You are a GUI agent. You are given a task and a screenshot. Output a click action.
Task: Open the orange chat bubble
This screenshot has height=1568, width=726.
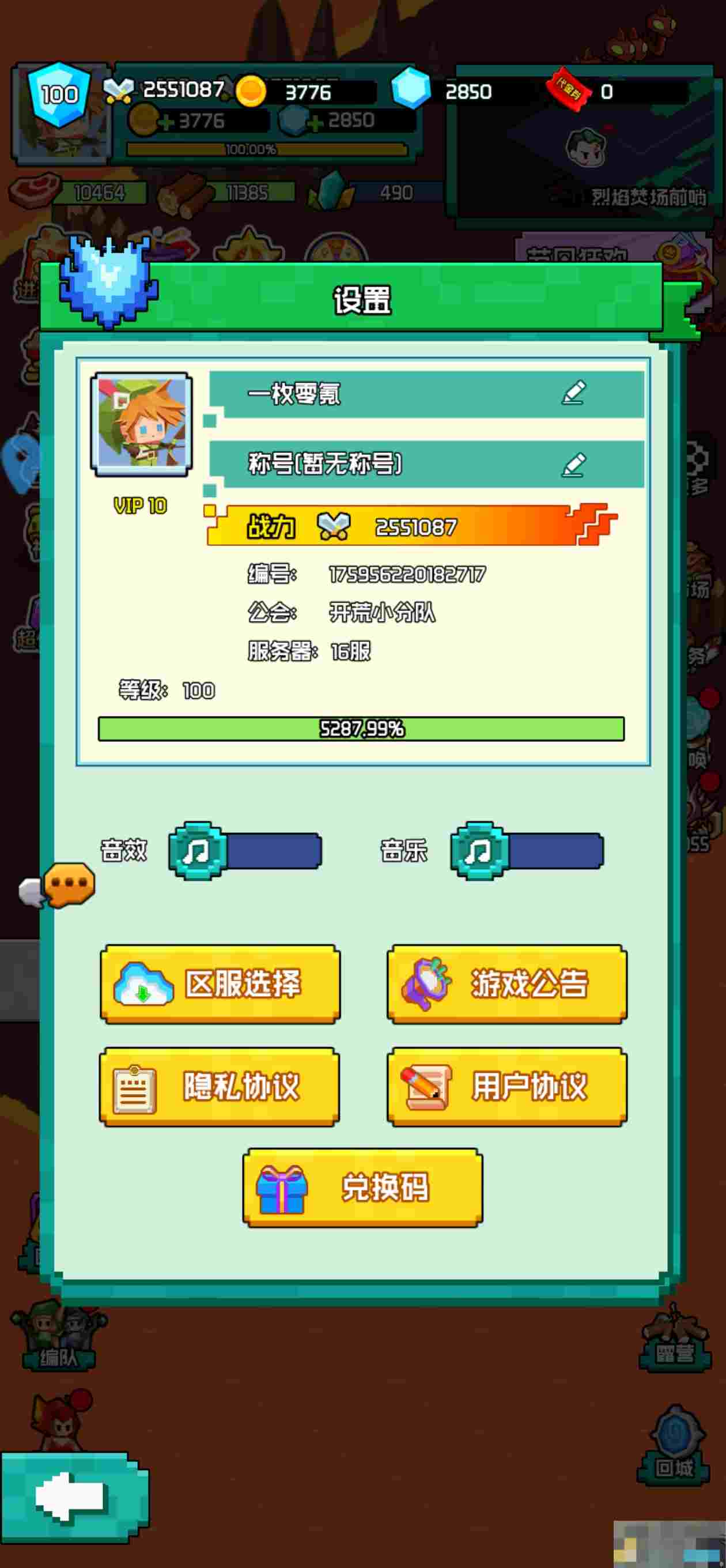(x=68, y=884)
